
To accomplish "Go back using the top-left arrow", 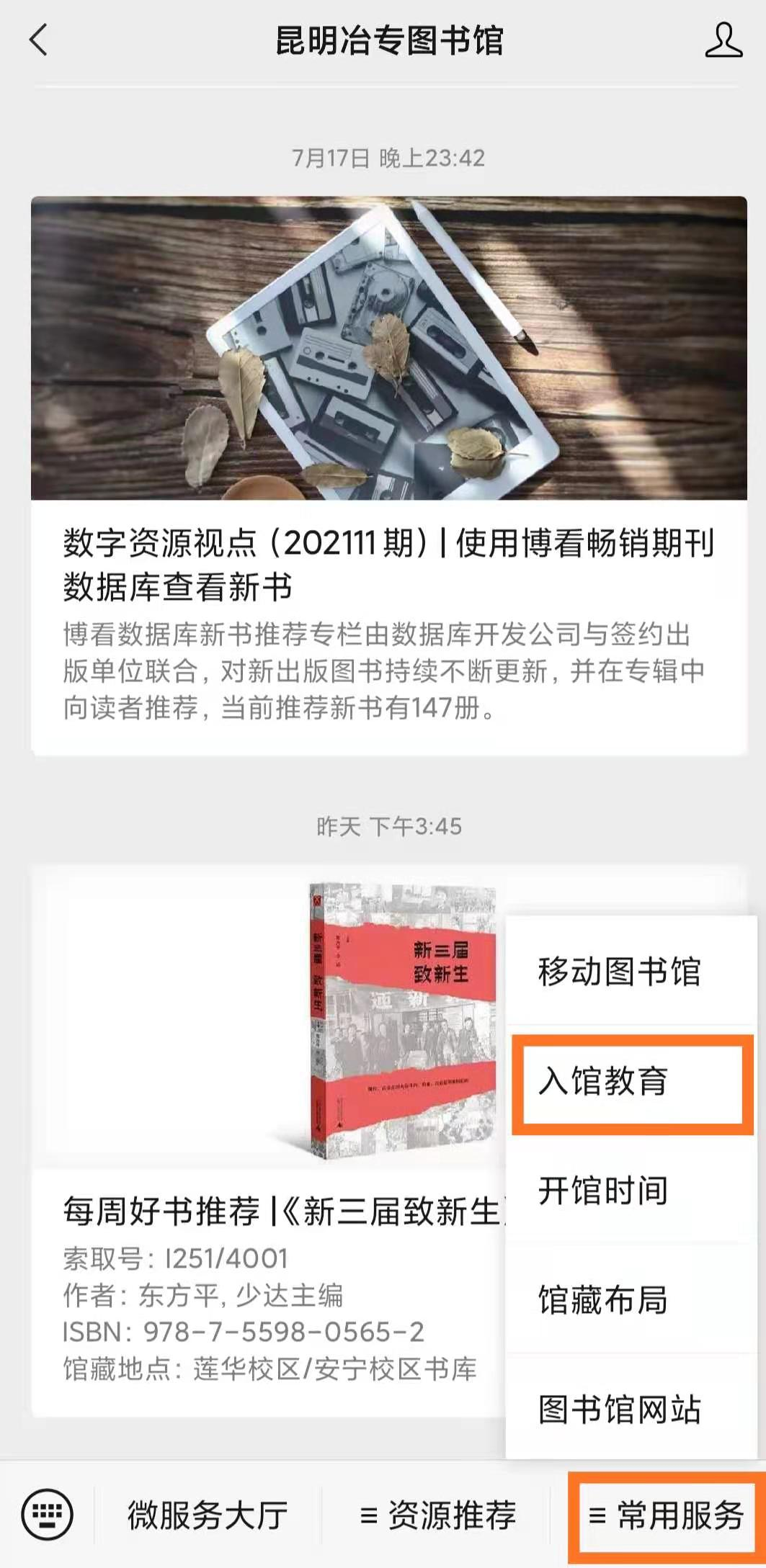I will click(x=39, y=40).
